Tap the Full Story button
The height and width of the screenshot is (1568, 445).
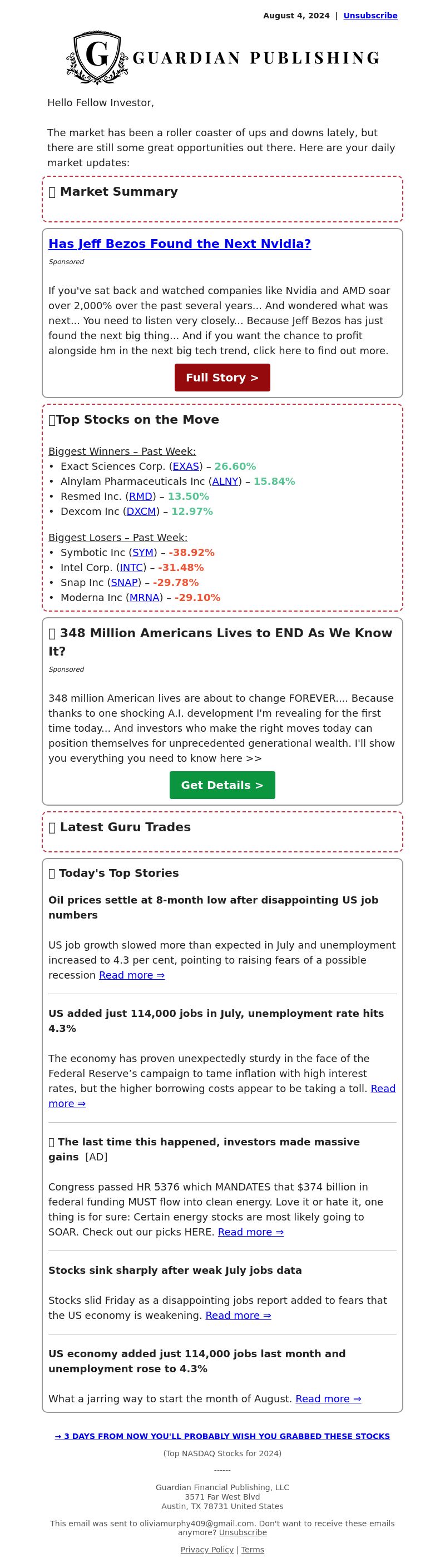[x=222, y=378]
